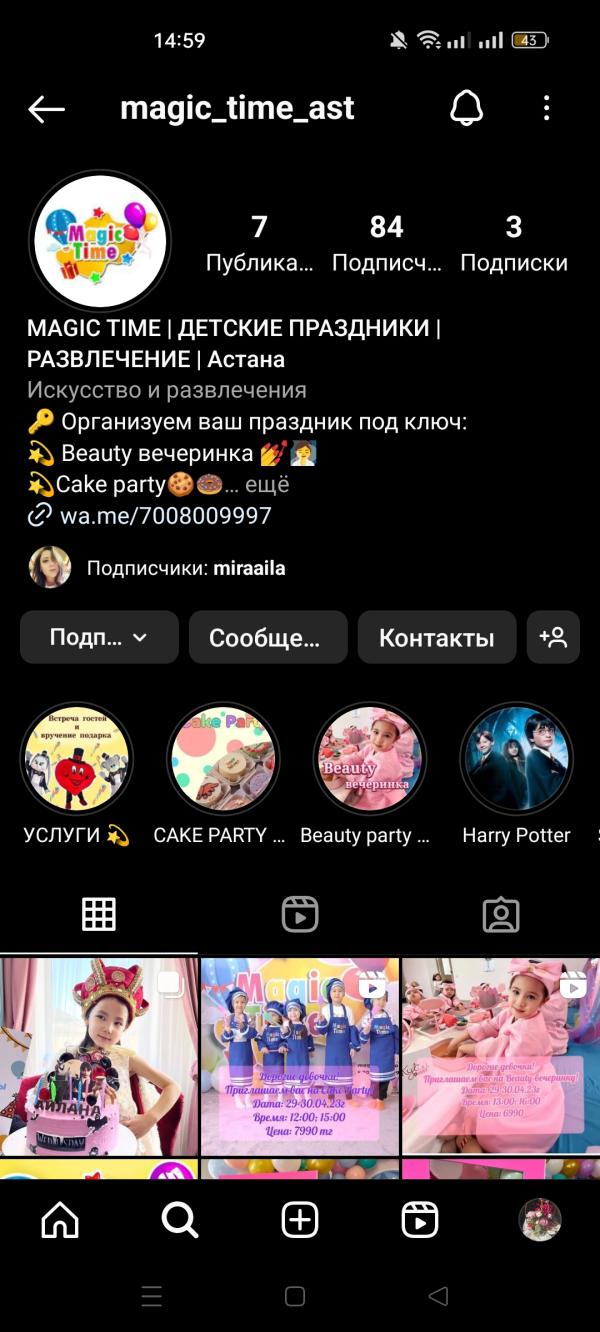This screenshot has width=600, height=1332.
Task: Open the Cake party invitation reel
Action: pyautogui.click(x=300, y=1056)
